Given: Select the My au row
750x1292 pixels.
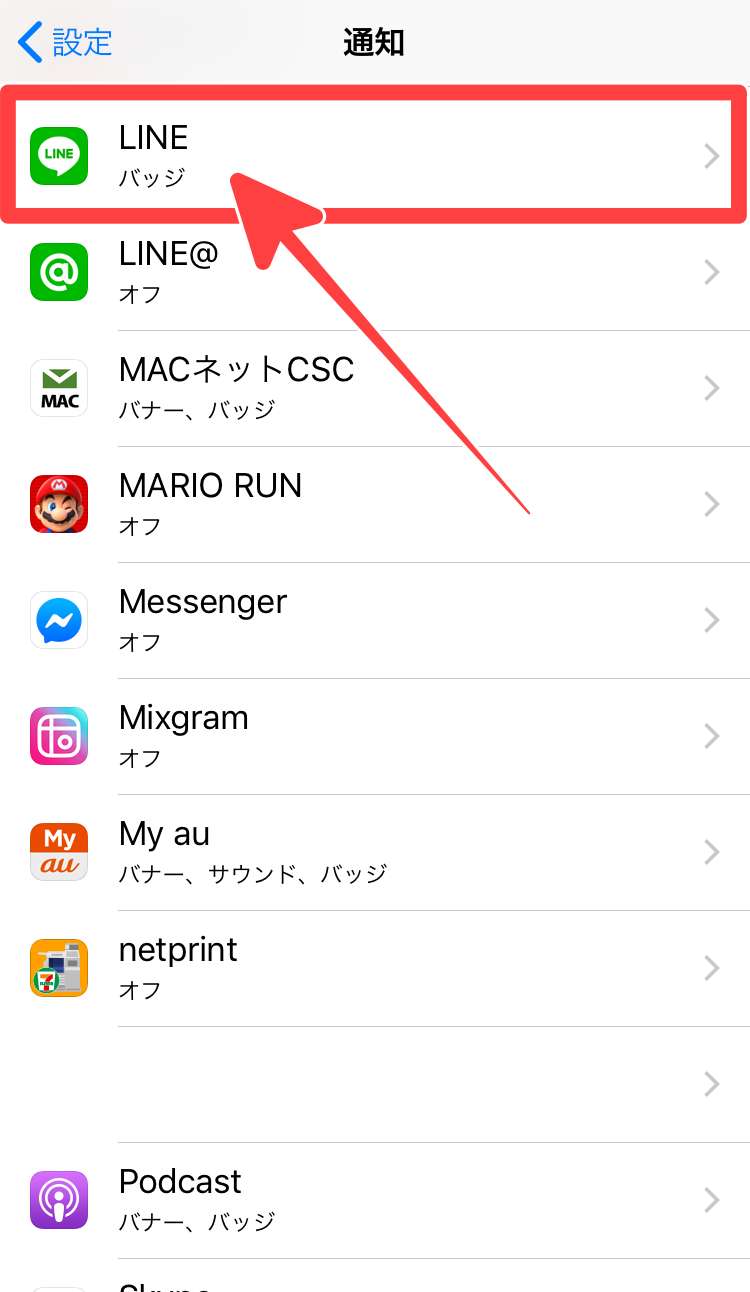Looking at the screenshot, I should pos(375,852).
